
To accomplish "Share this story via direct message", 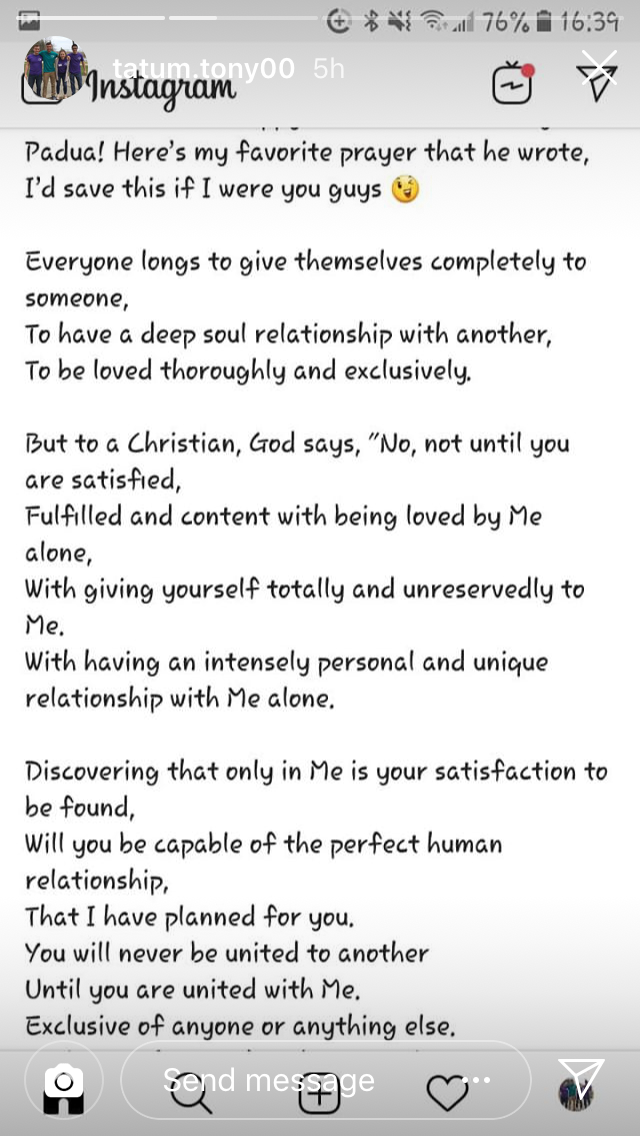I will pos(580,1080).
